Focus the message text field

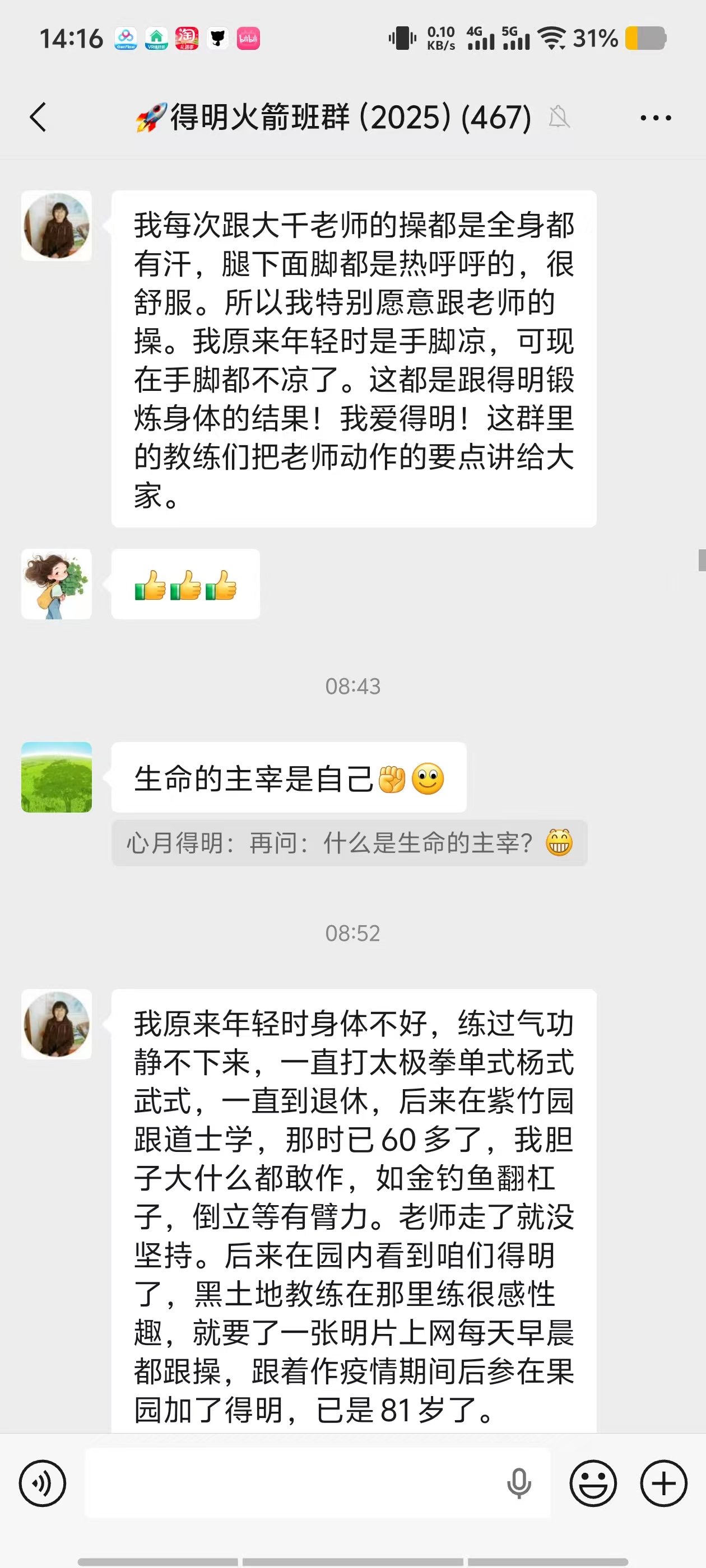[x=292, y=1483]
